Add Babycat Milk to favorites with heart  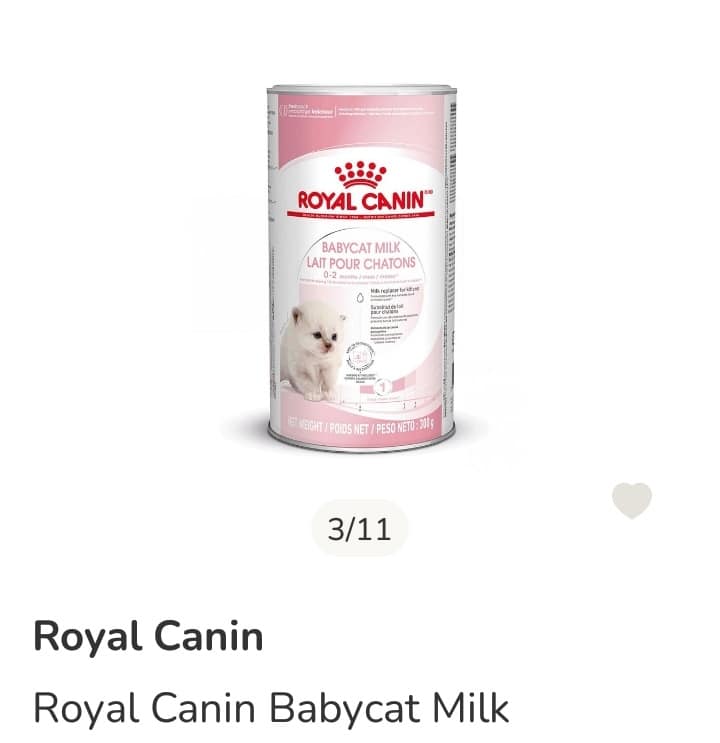631,500
